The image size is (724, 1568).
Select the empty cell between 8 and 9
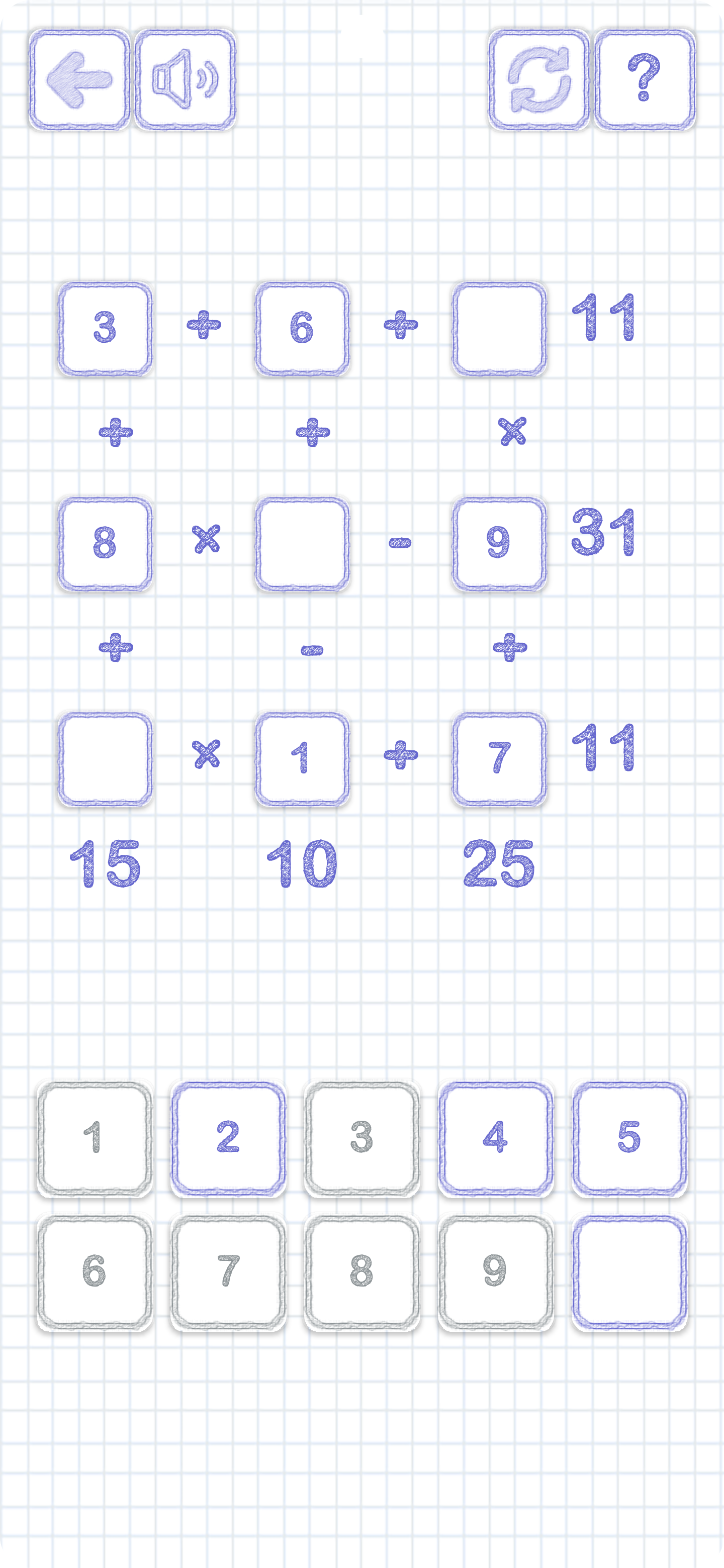click(302, 544)
